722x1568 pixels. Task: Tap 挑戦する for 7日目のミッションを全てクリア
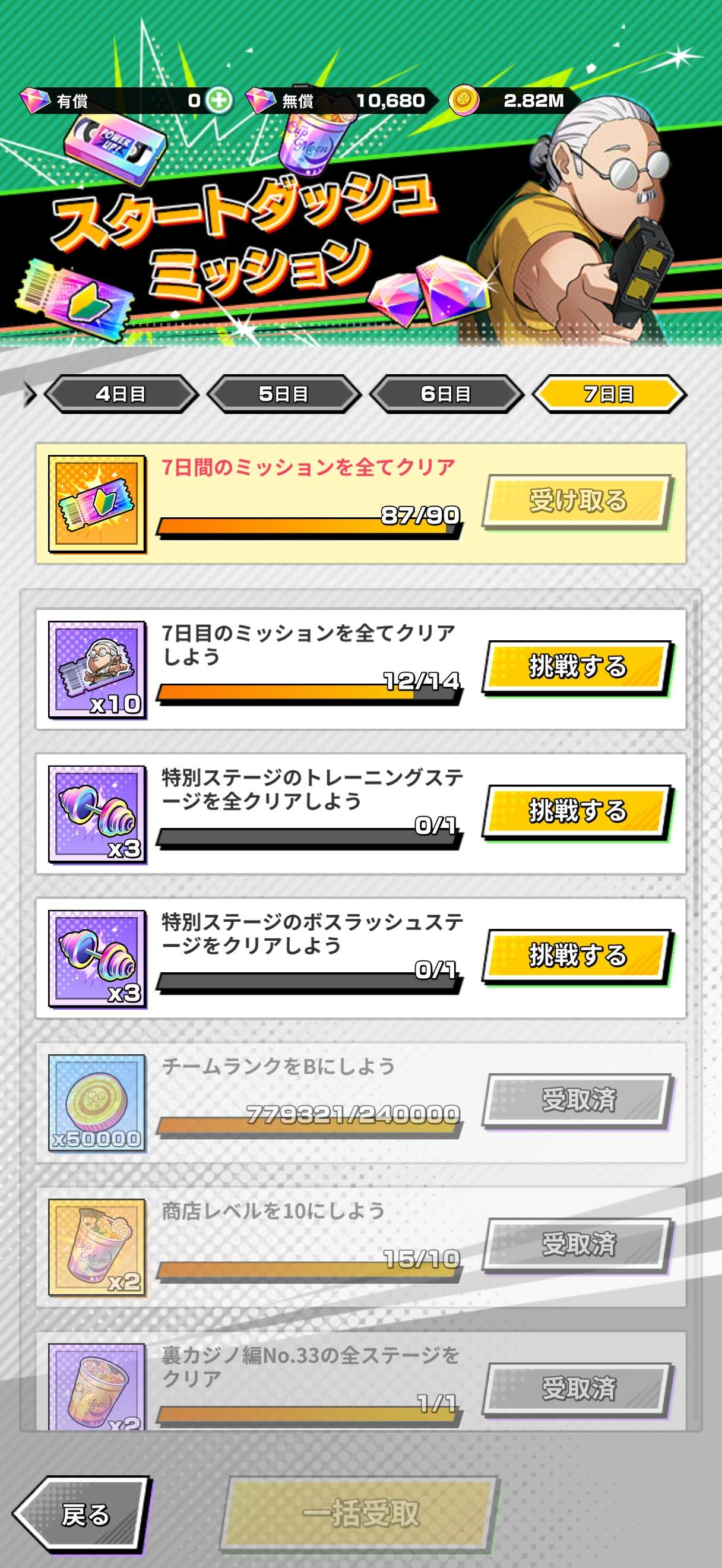pyautogui.click(x=577, y=666)
